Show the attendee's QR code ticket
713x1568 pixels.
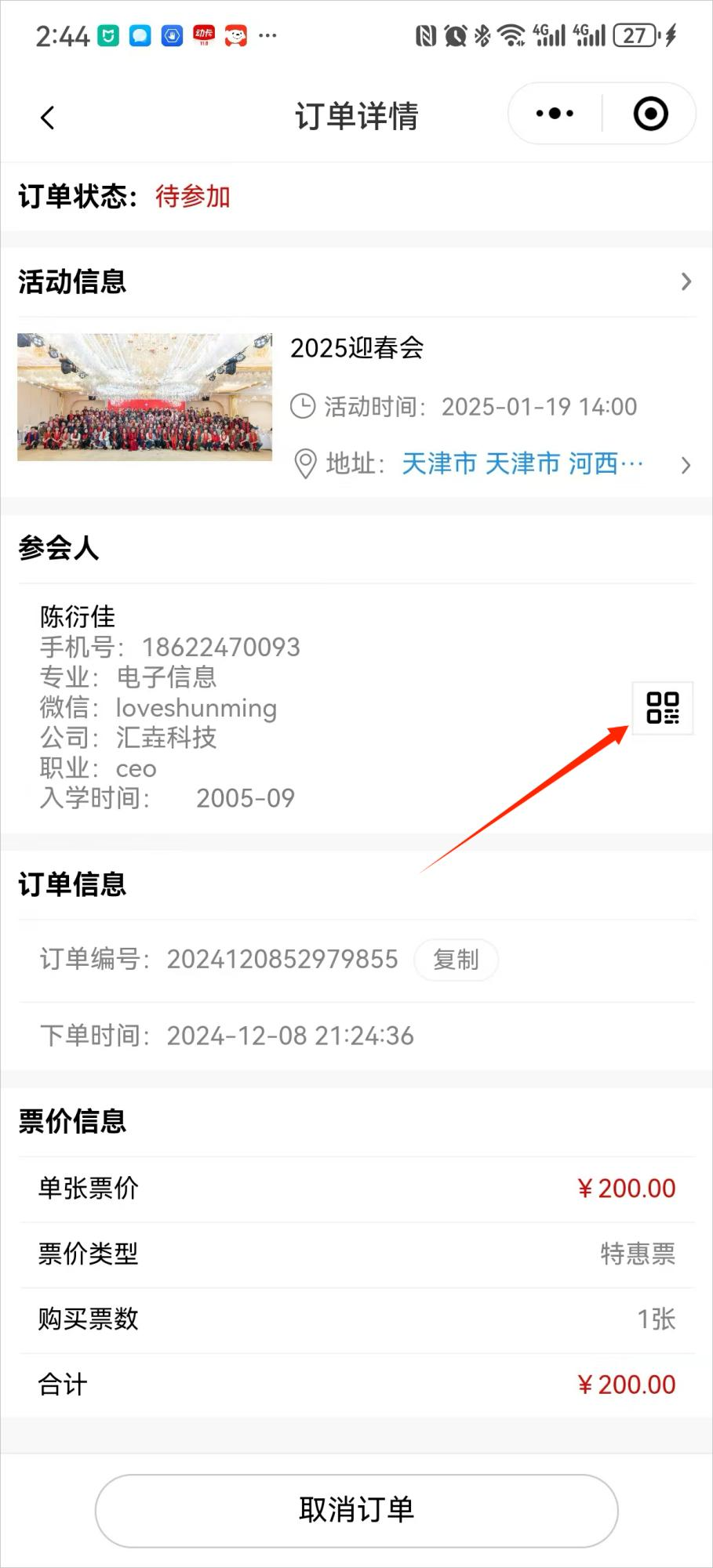pyautogui.click(x=663, y=708)
